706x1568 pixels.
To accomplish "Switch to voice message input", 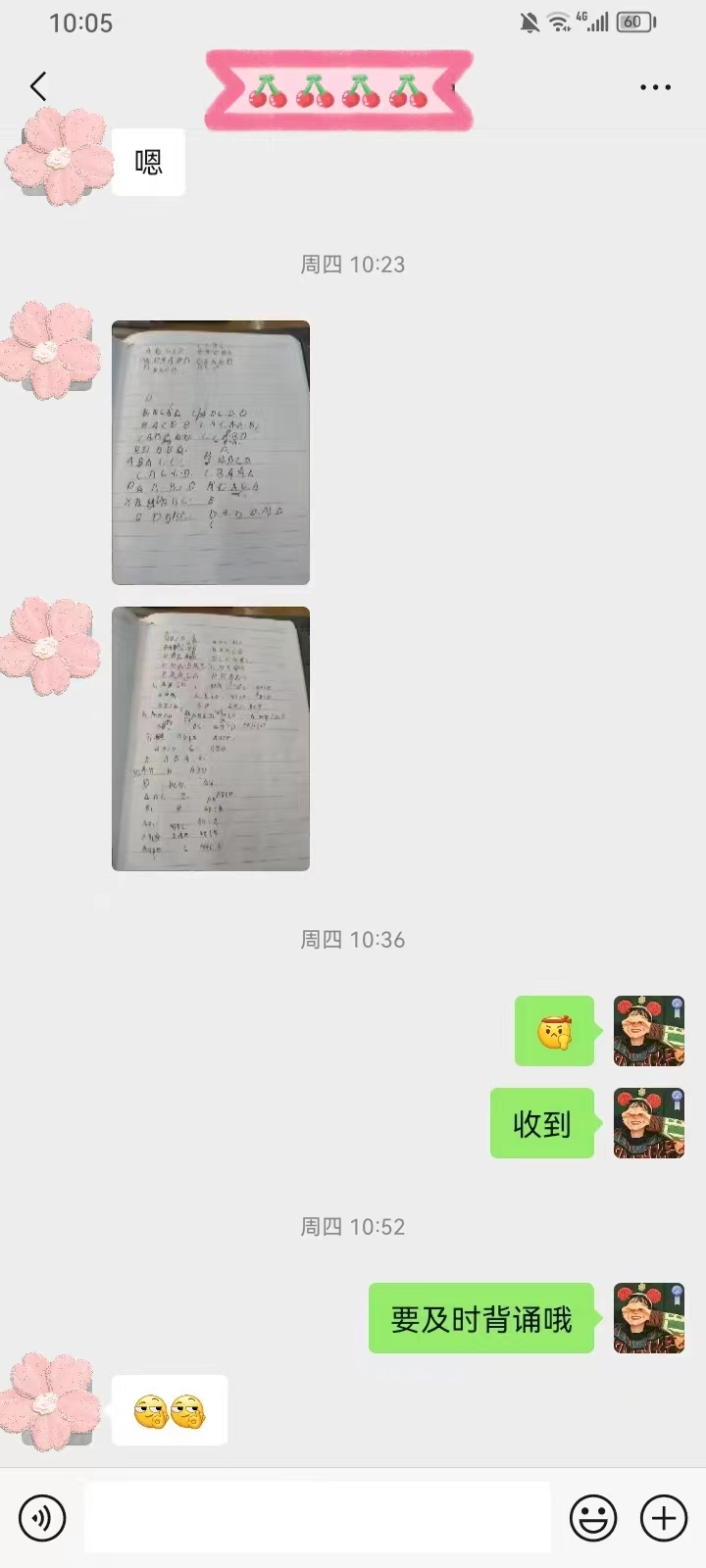I will [x=42, y=1518].
